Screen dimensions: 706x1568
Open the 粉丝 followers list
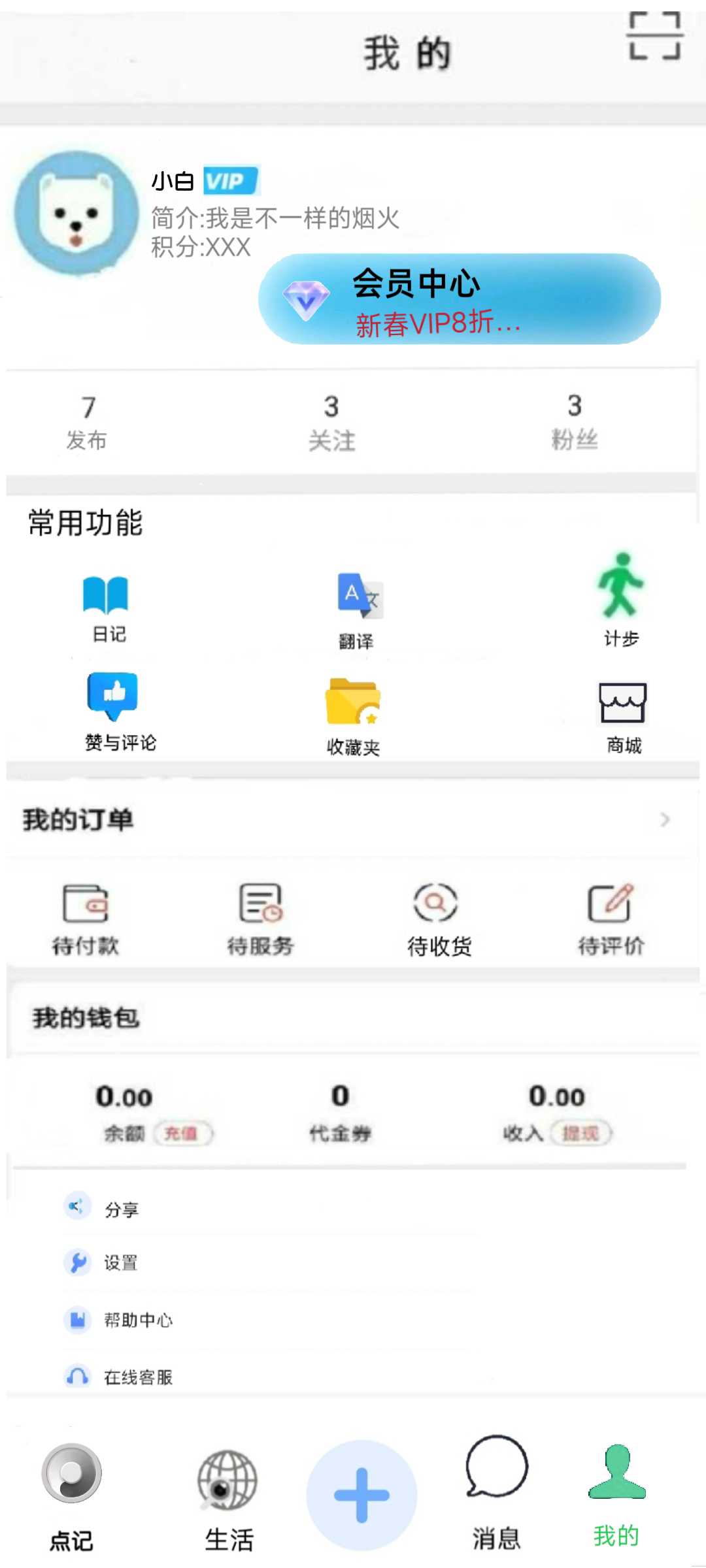(574, 422)
